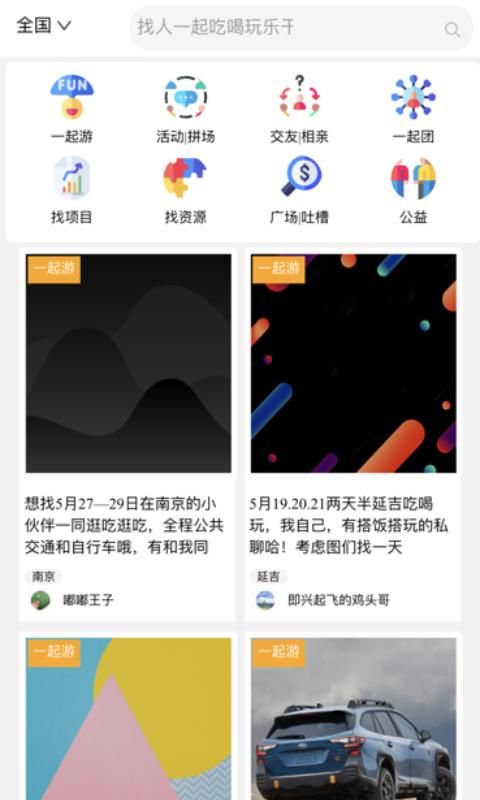
Task: Select 找项目 category
Action: pyautogui.click(x=72, y=190)
